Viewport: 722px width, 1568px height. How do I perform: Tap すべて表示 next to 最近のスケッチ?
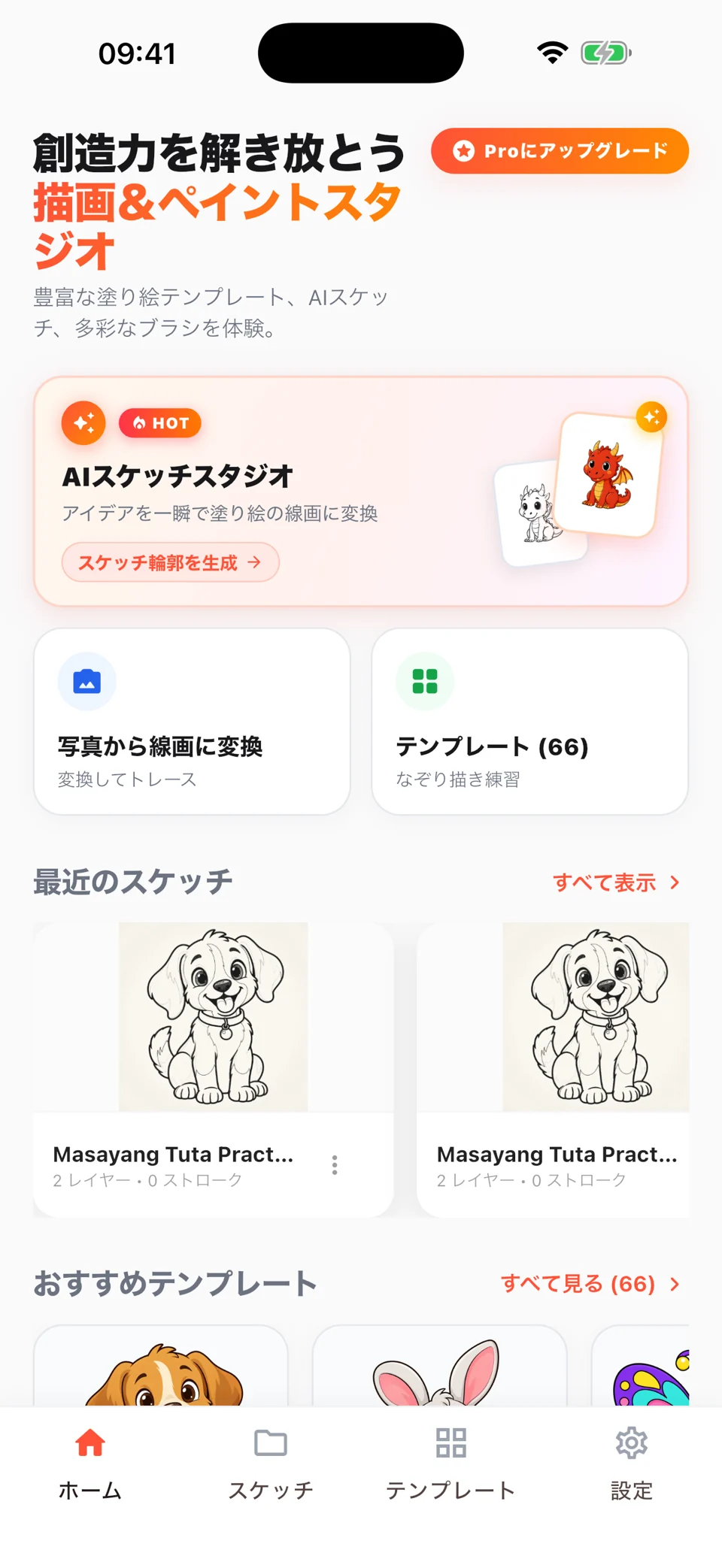click(617, 882)
